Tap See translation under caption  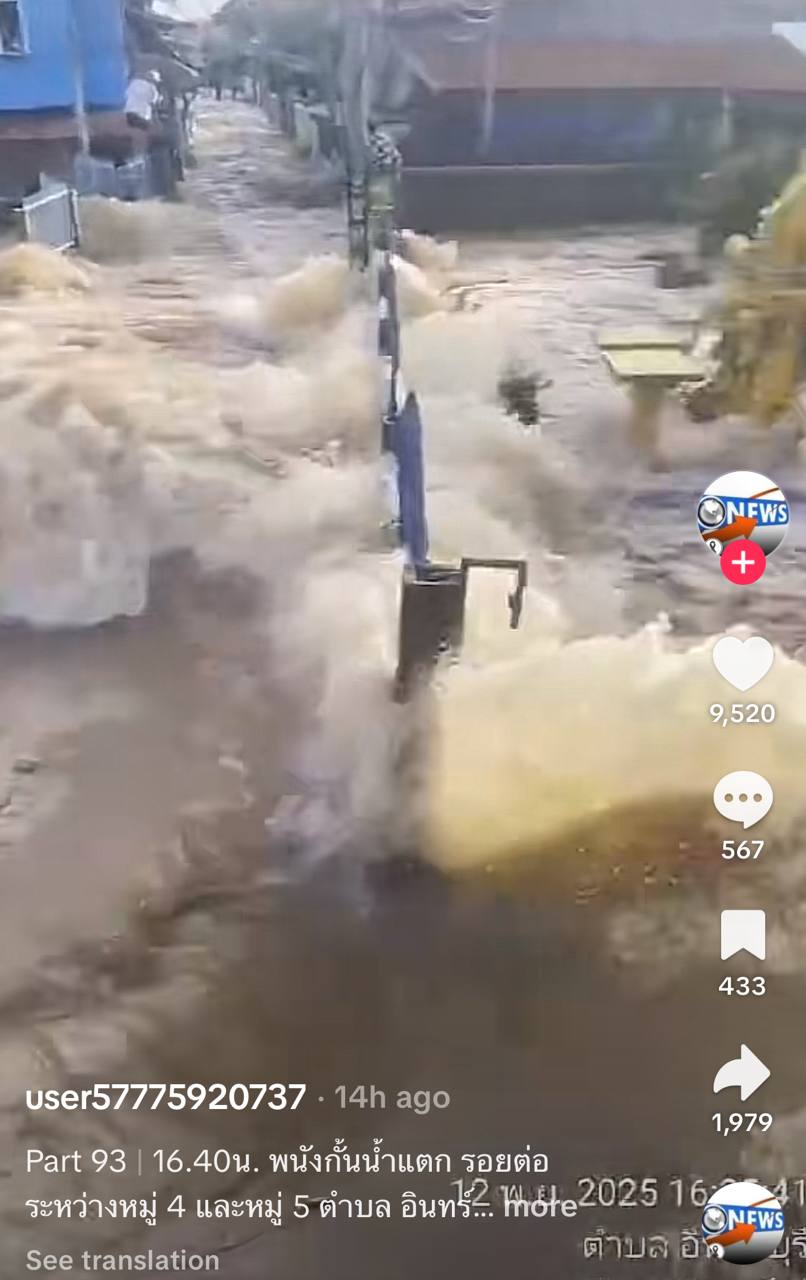[x=122, y=1260]
